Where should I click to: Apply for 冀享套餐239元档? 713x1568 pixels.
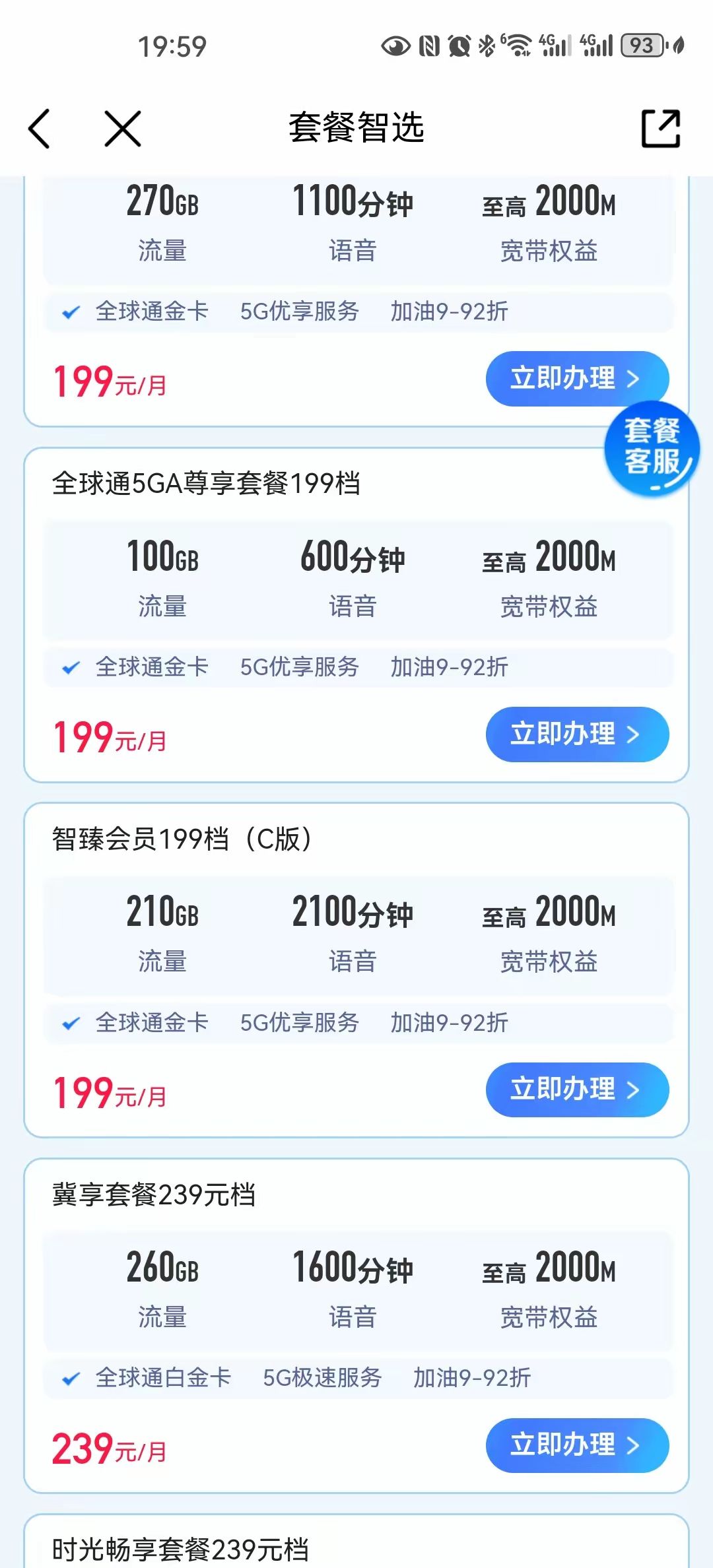click(x=577, y=1445)
